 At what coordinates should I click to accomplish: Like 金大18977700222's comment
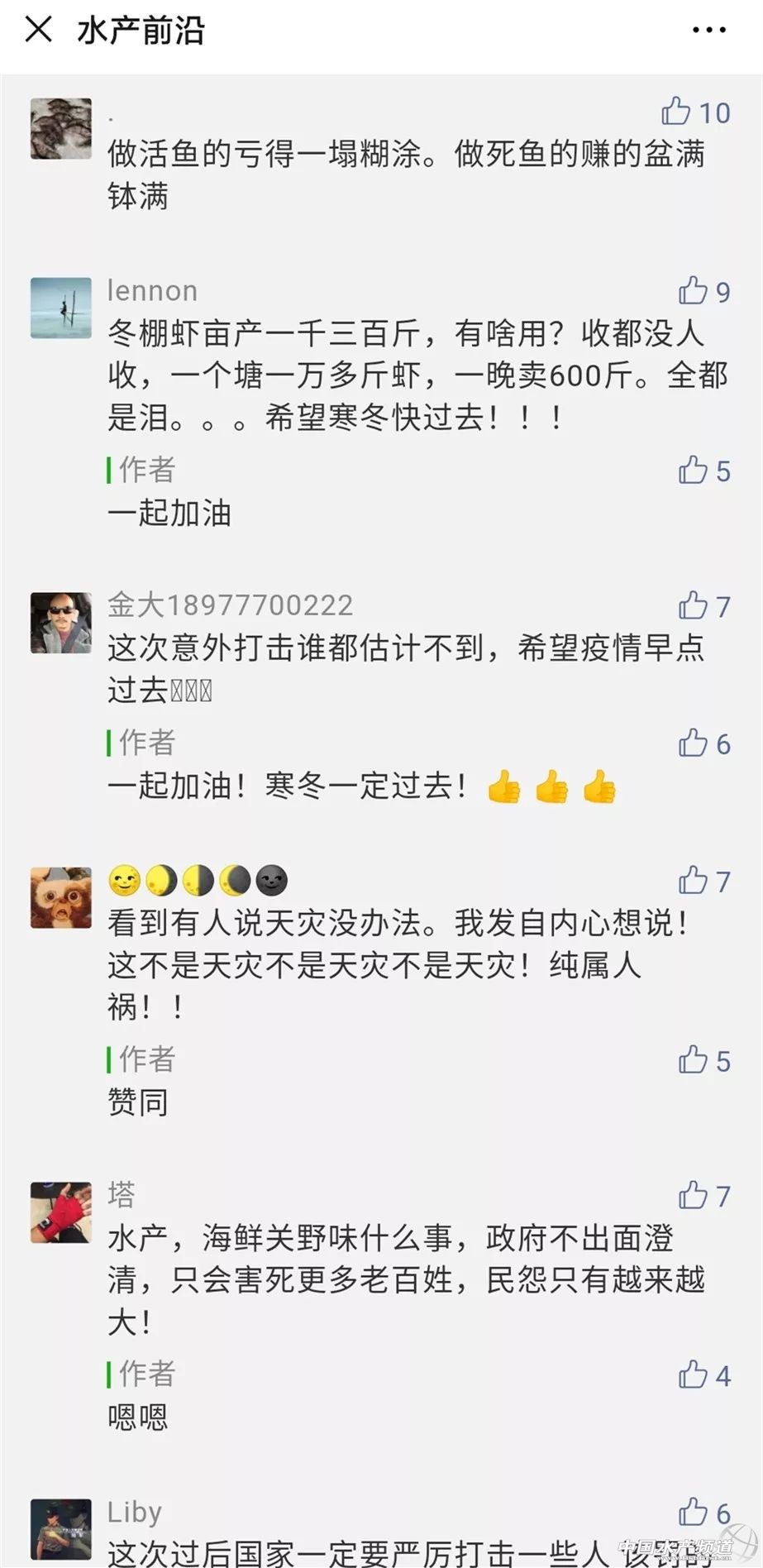click(693, 606)
